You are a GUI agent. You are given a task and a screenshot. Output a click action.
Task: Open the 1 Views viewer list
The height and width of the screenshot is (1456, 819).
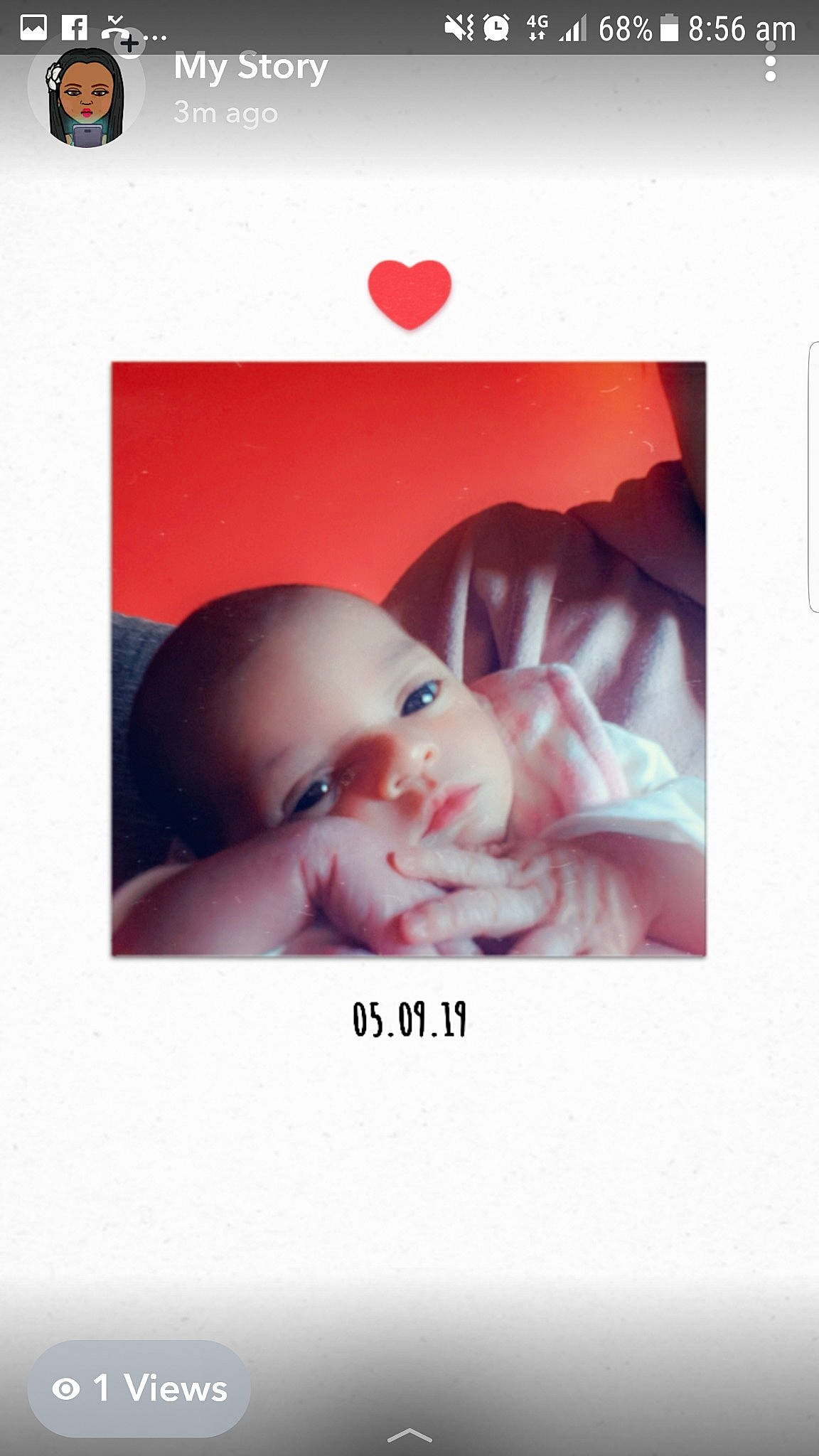(x=139, y=1388)
